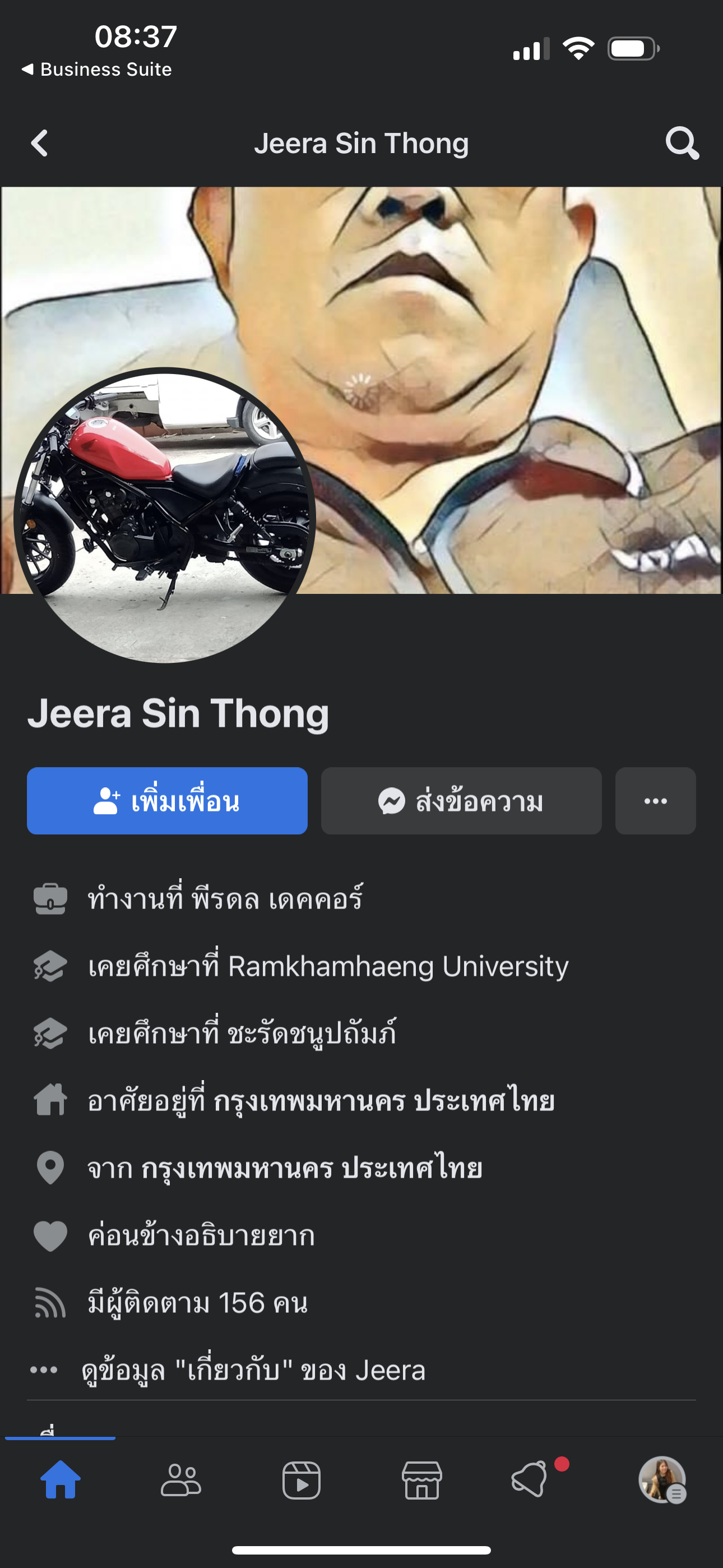This screenshot has width=723, height=1568.
Task: Switch to the Friends tab
Action: [x=180, y=1480]
